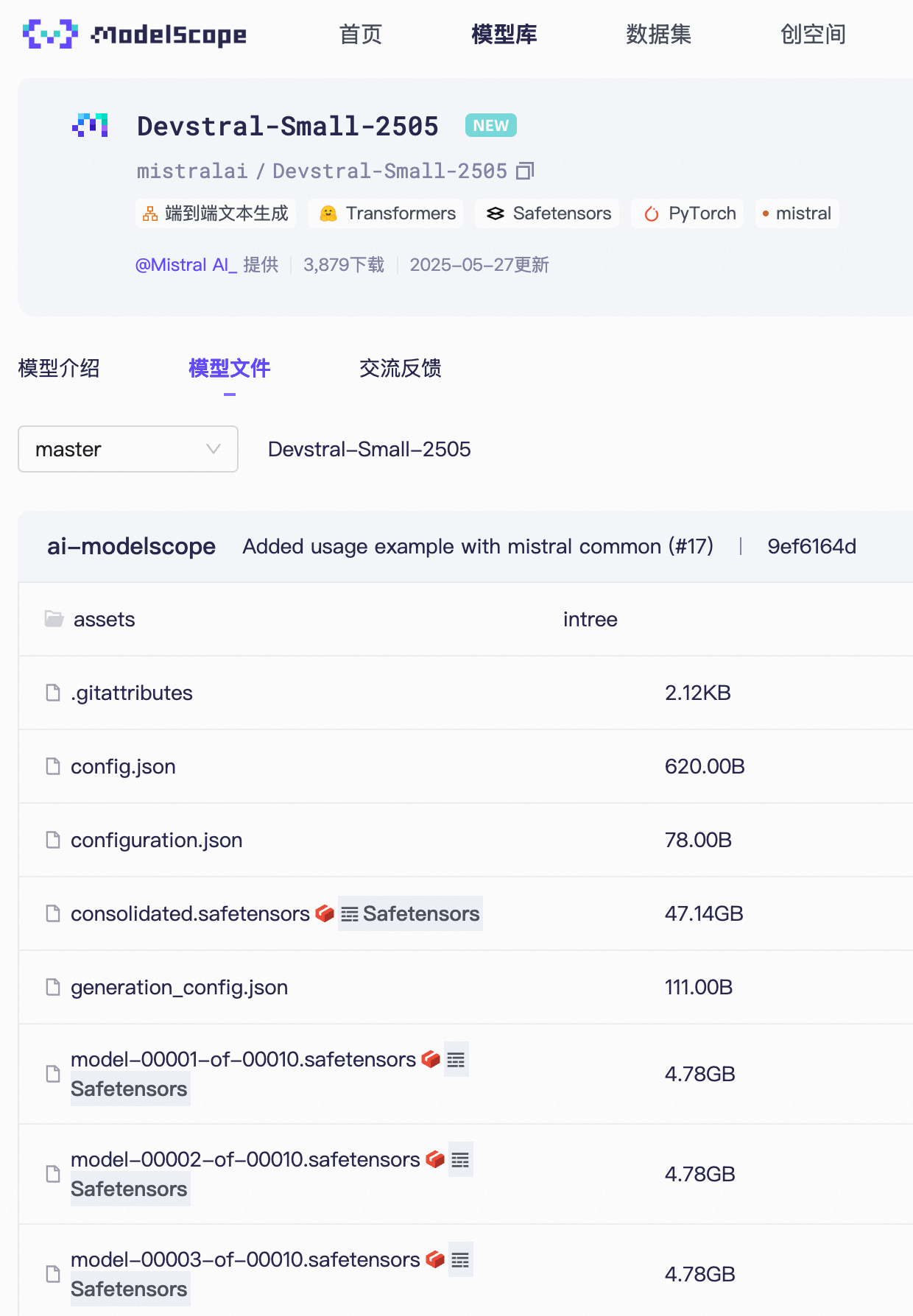Open model-00001-of-00010.safetensors file
This screenshot has width=913, height=1316.
click(x=243, y=1060)
